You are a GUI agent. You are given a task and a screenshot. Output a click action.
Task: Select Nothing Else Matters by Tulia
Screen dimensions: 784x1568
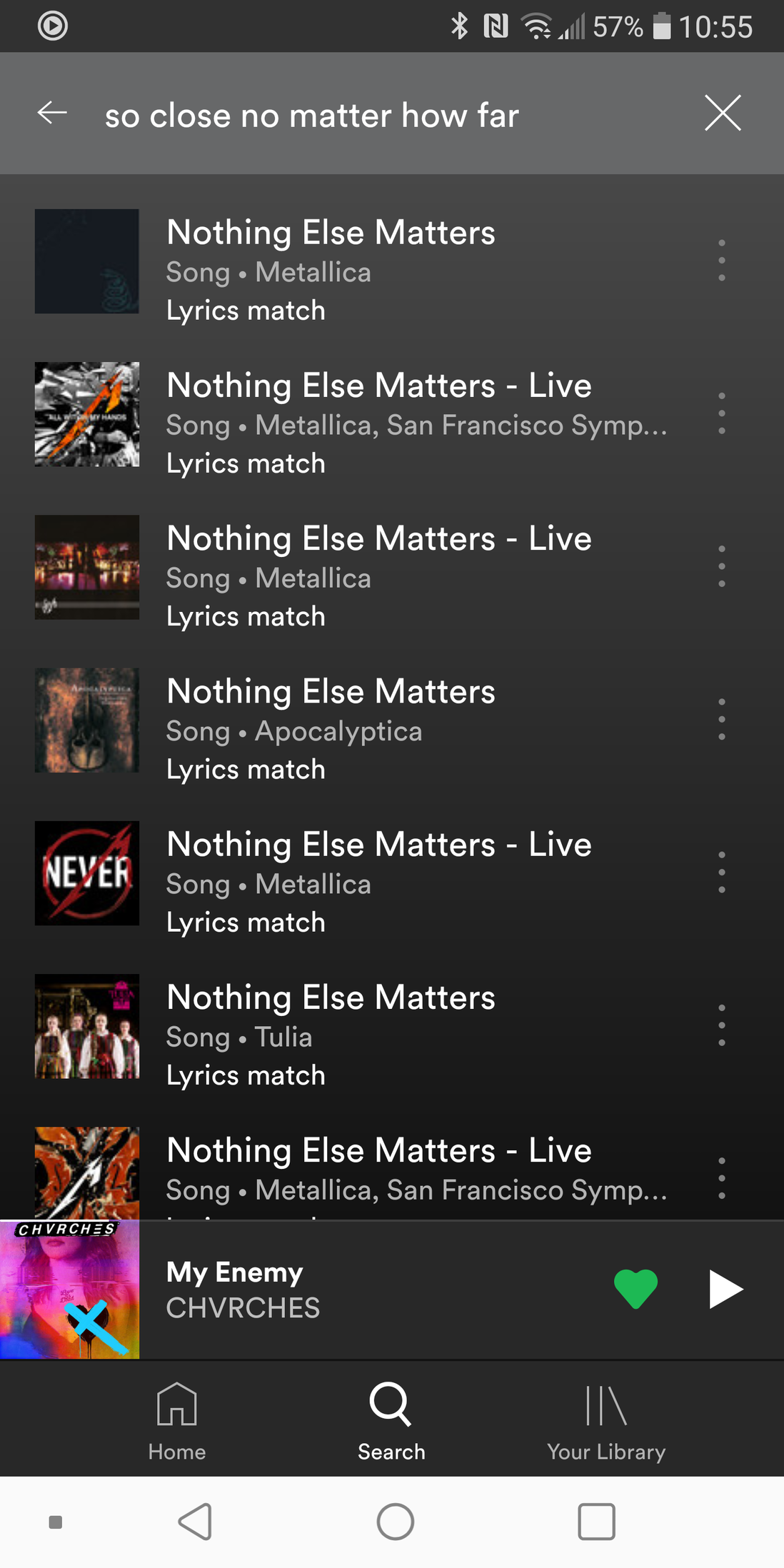pyautogui.click(x=331, y=1026)
